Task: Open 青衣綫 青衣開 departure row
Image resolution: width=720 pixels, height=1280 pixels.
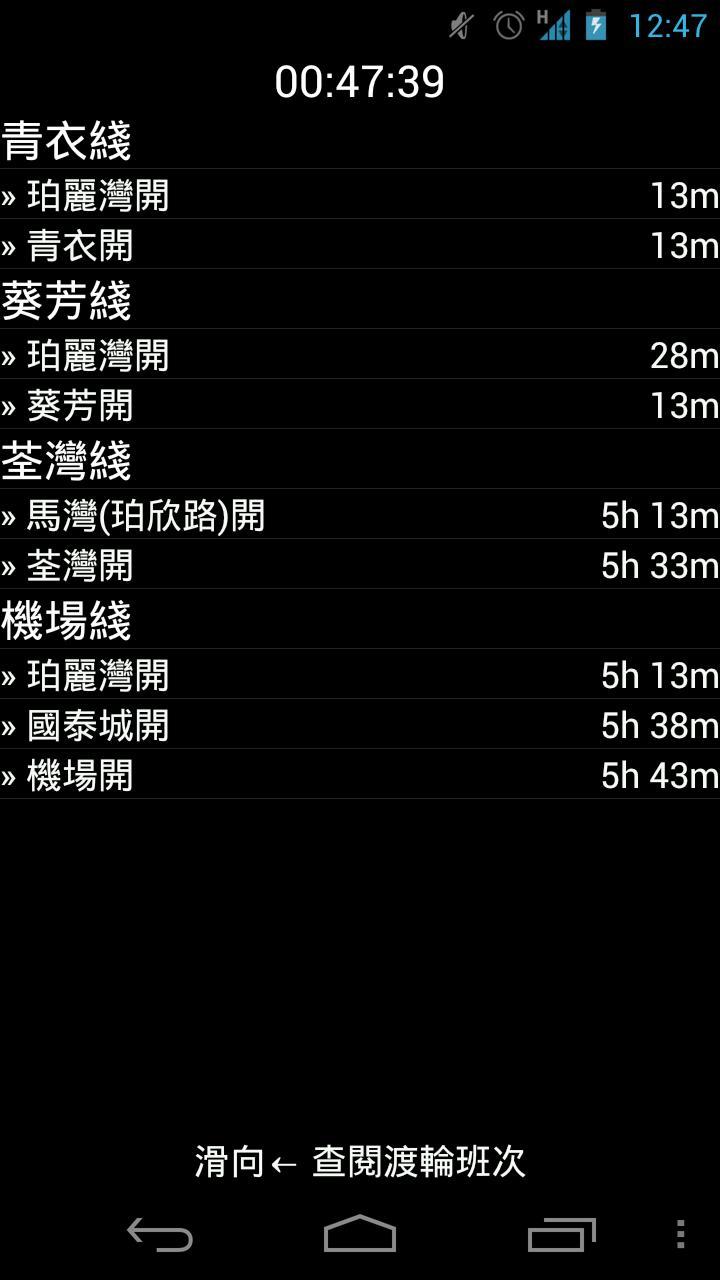Action: pyautogui.click(x=360, y=245)
